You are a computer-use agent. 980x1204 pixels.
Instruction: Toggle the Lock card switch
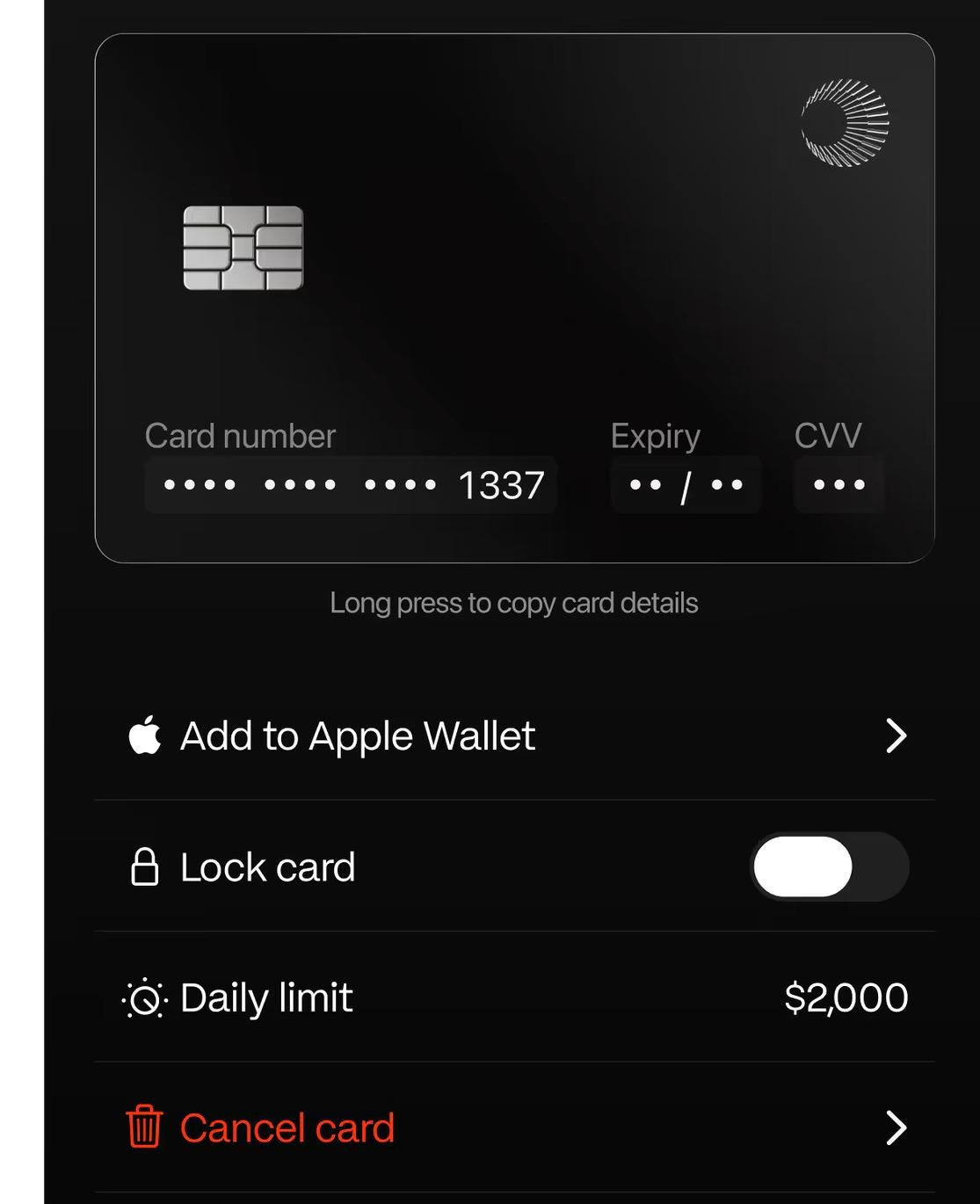[x=829, y=867]
